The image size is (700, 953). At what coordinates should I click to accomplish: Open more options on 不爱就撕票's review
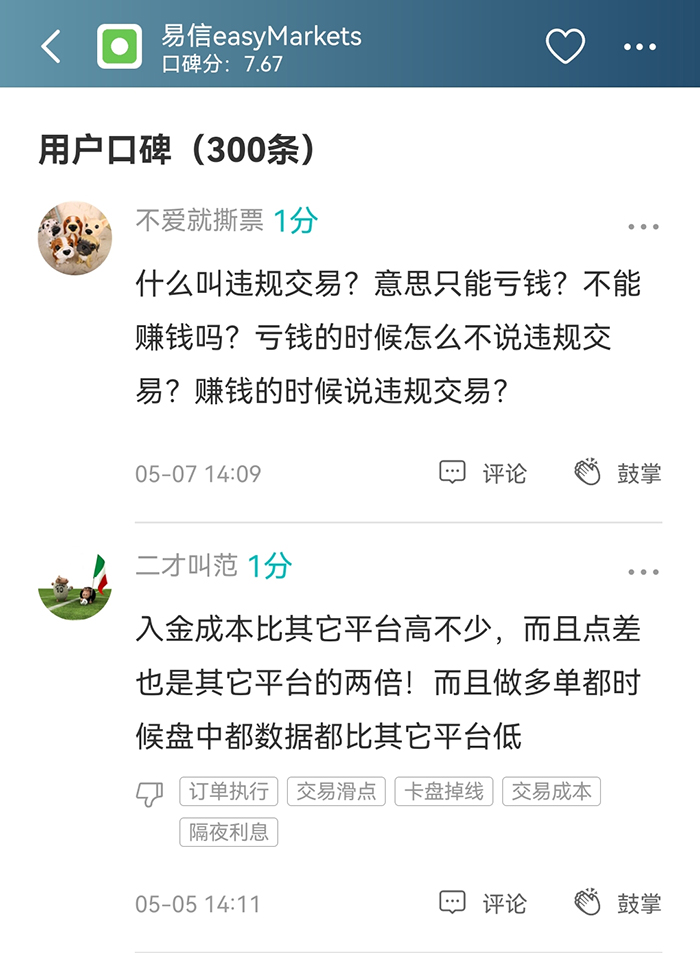(x=643, y=227)
